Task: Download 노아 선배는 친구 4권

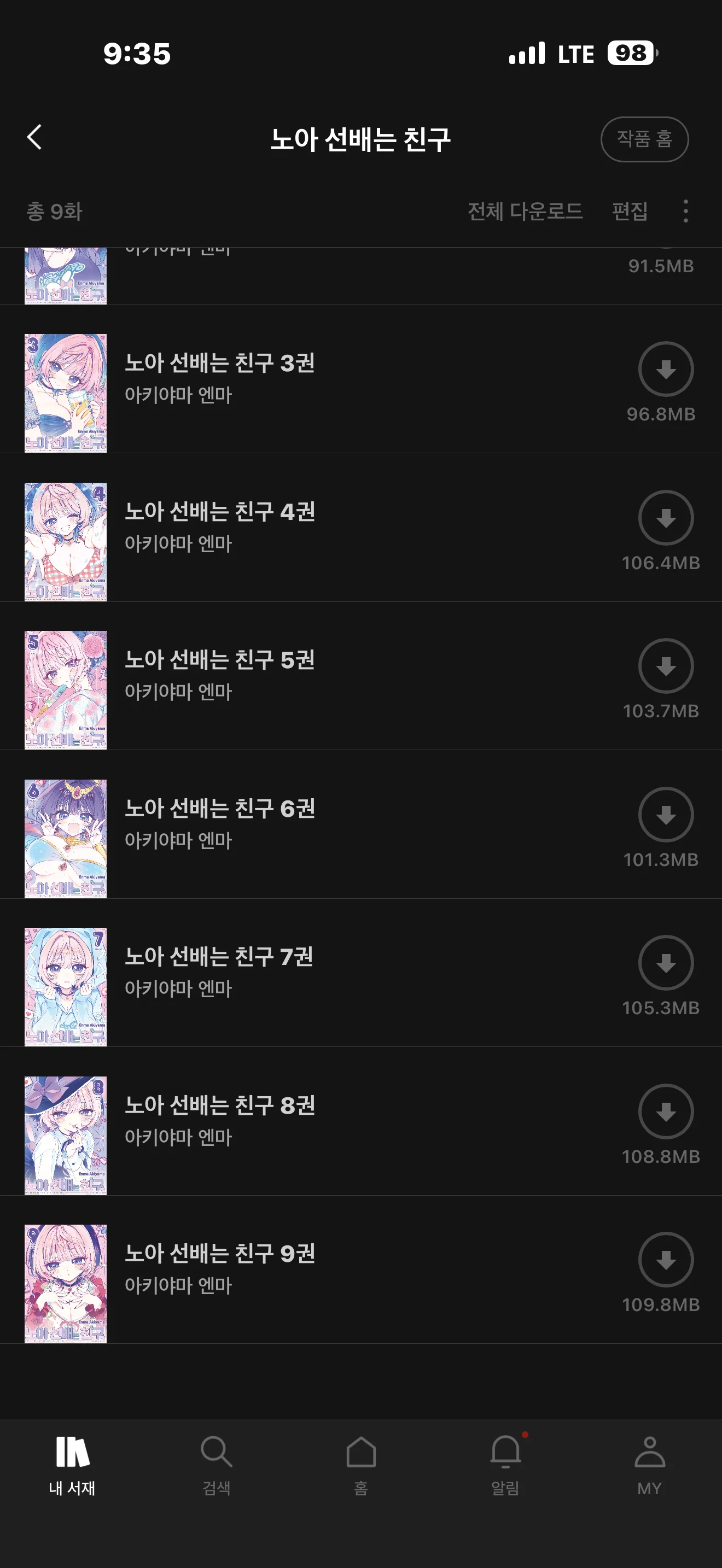Action: pos(665,517)
